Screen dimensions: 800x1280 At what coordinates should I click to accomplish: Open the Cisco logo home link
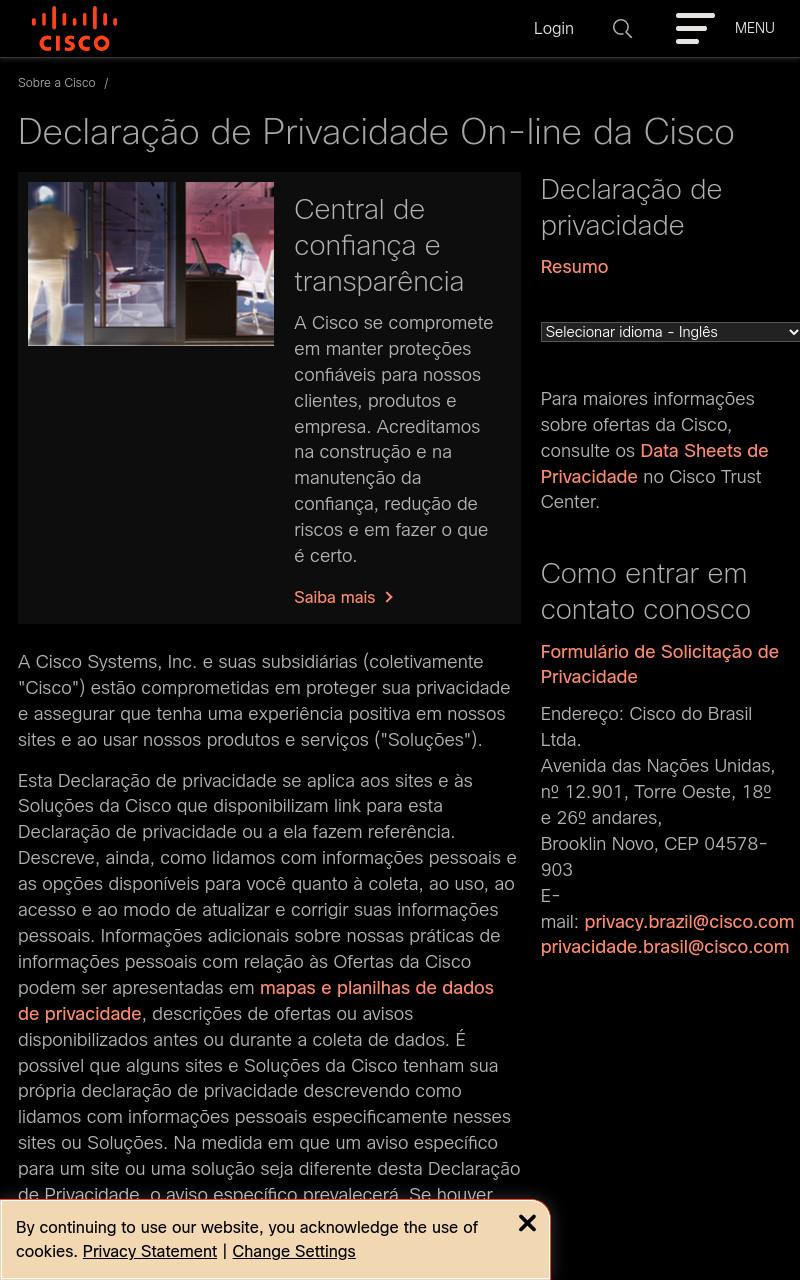74,28
